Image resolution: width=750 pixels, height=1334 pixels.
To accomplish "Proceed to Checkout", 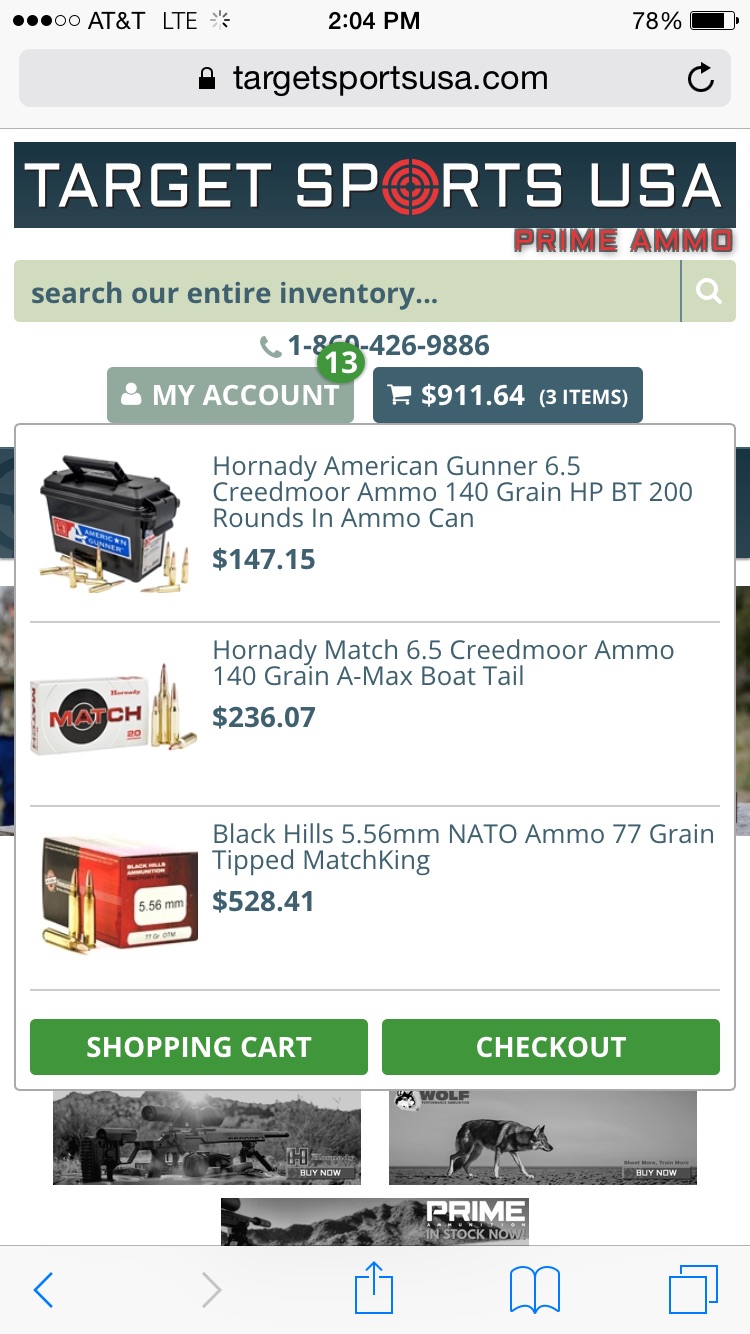I will point(551,1047).
